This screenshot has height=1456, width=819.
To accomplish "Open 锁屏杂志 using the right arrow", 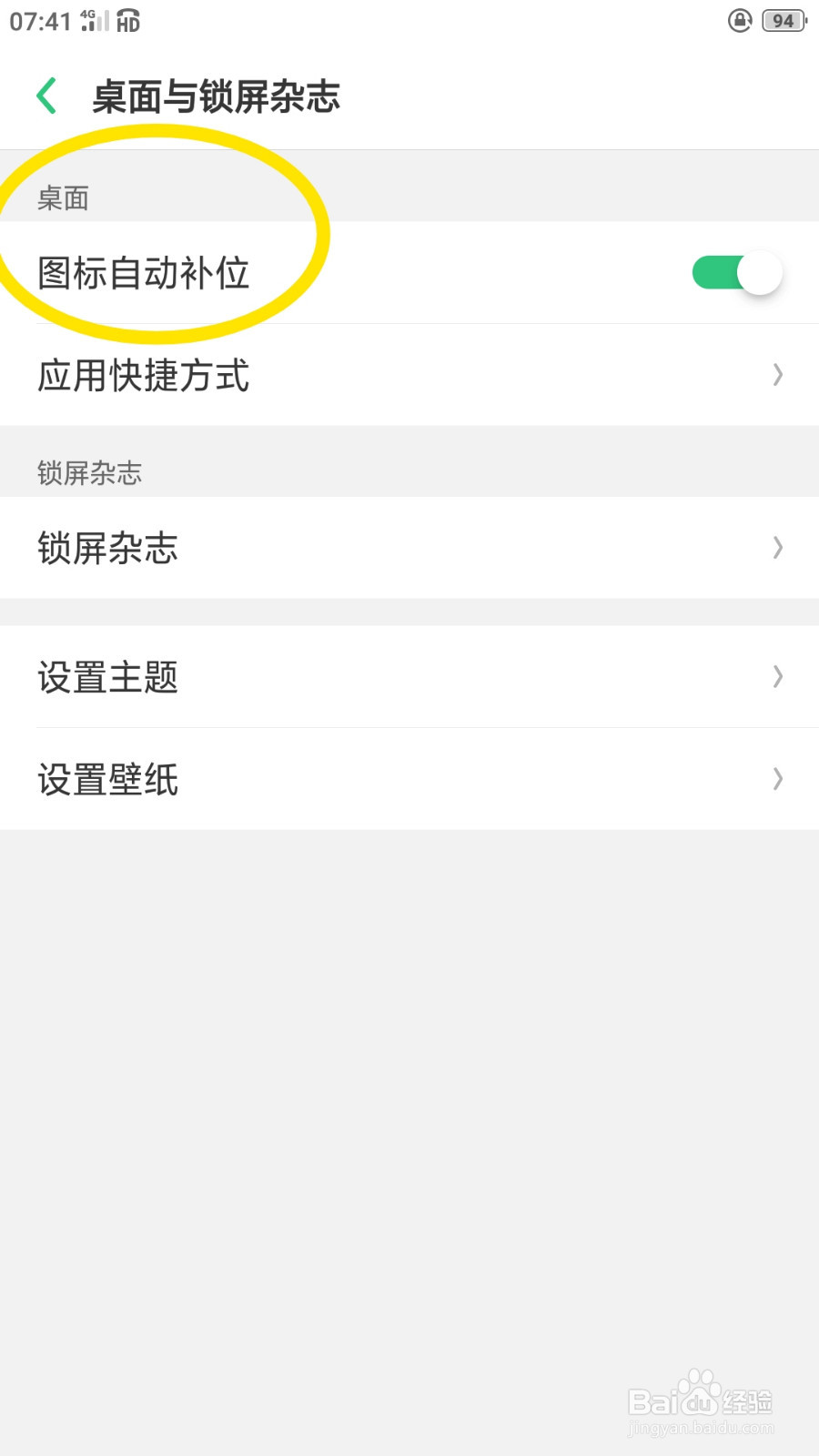I will coord(777,548).
